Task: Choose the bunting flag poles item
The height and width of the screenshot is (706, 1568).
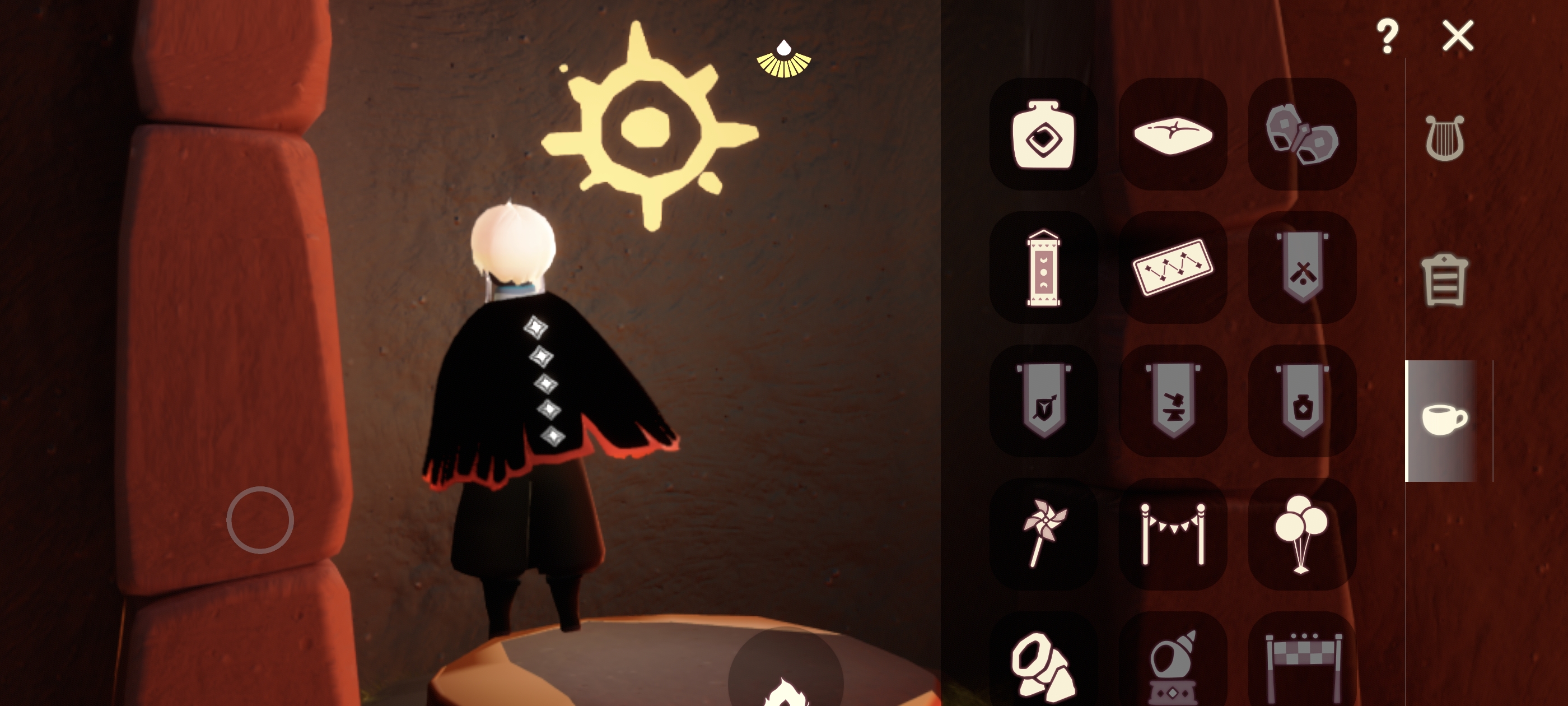Action: click(x=1172, y=534)
